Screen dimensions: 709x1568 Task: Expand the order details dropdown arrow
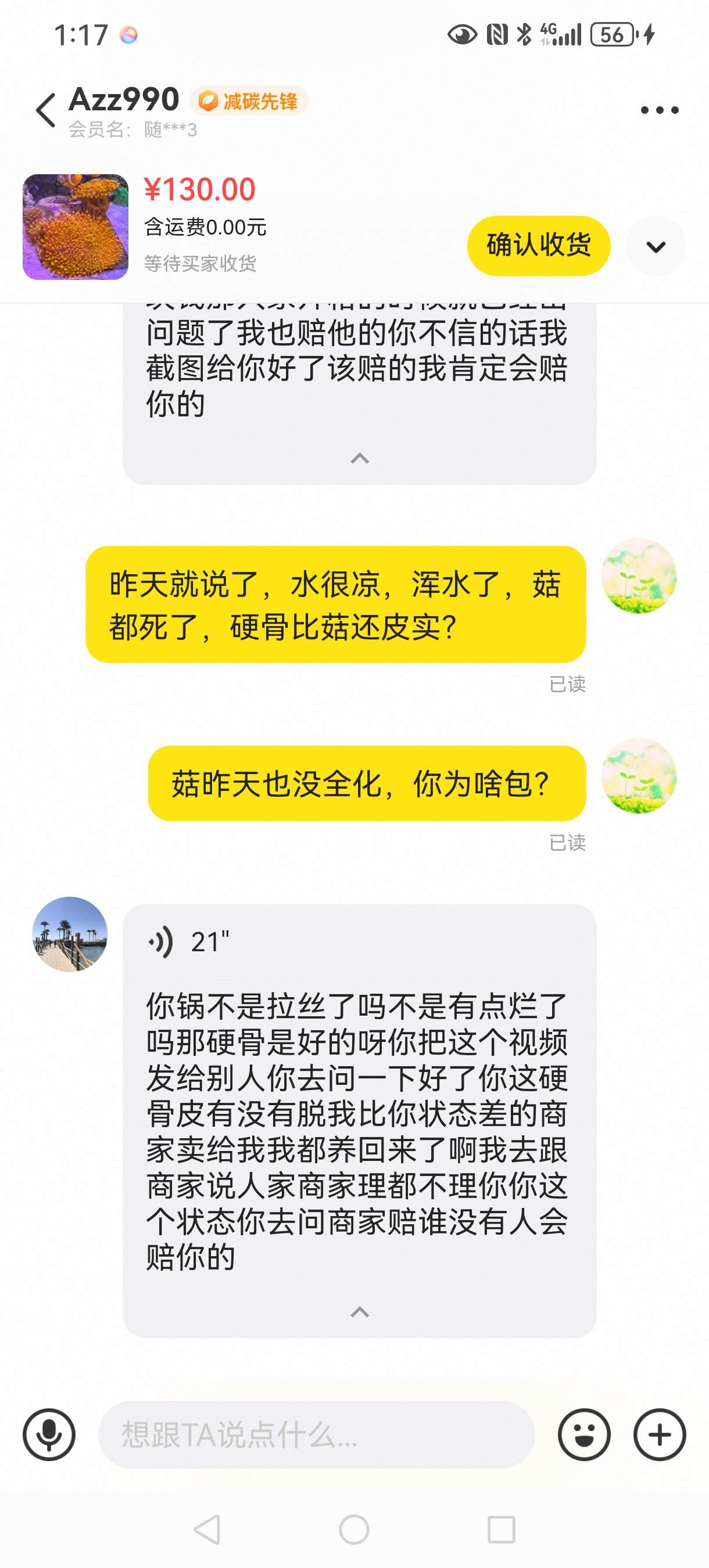(x=656, y=246)
